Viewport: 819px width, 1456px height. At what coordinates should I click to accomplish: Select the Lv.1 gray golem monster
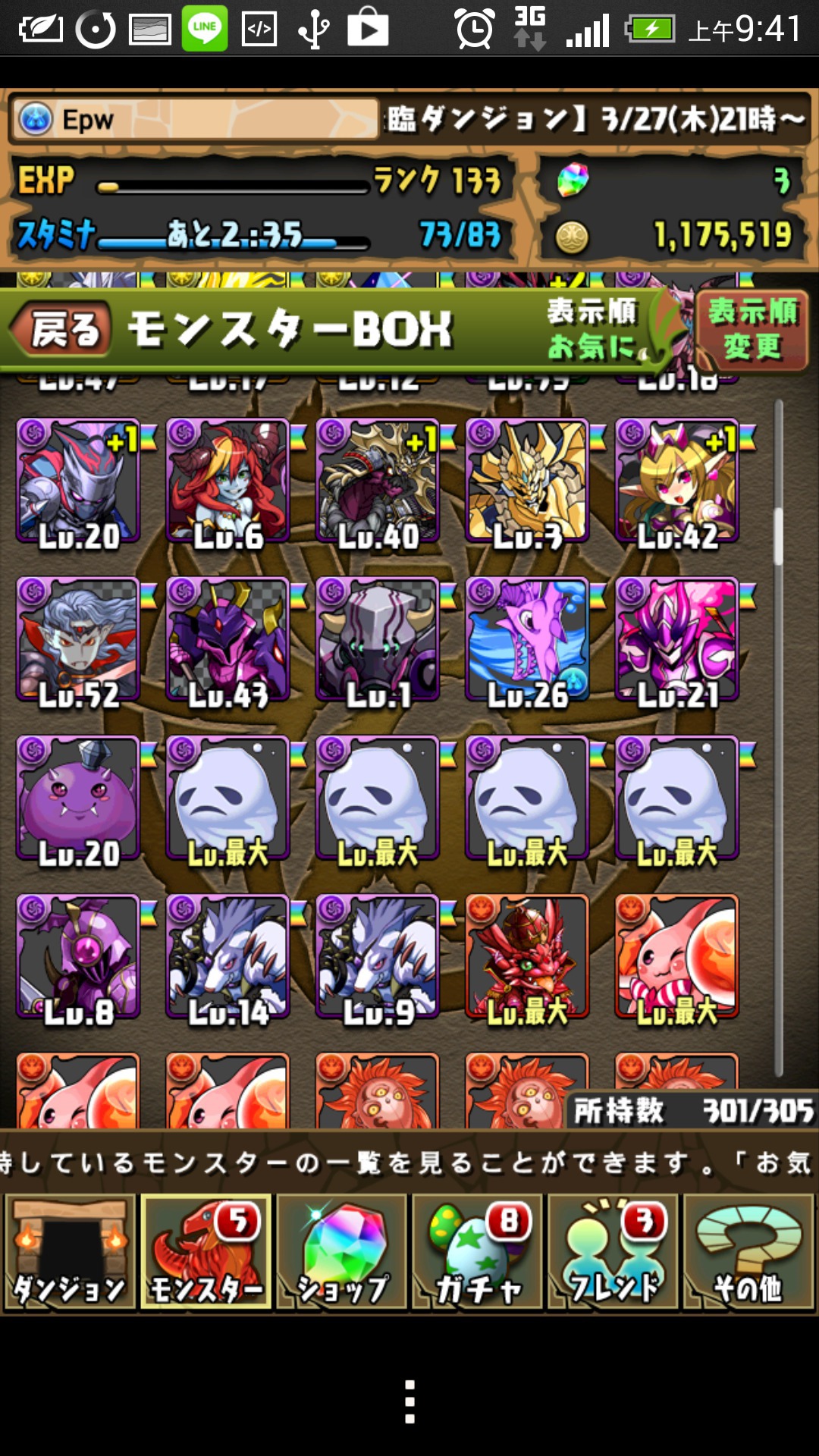click(378, 639)
